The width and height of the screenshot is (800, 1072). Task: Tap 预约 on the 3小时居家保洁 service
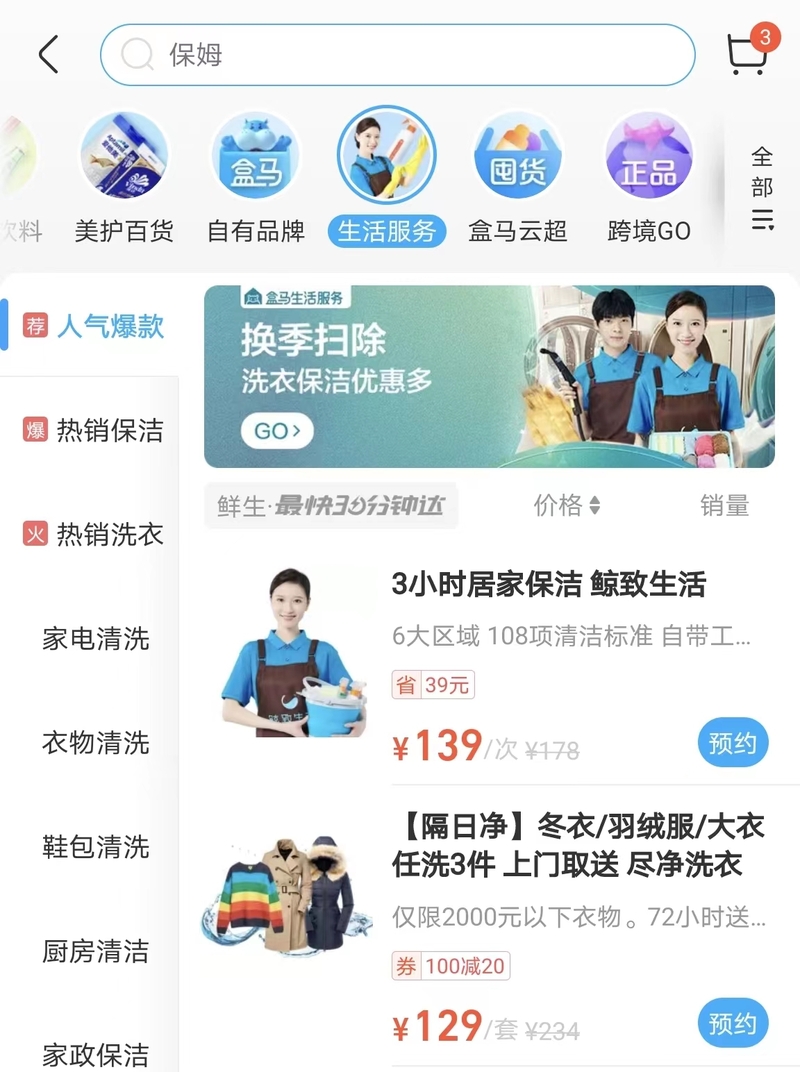(x=733, y=743)
